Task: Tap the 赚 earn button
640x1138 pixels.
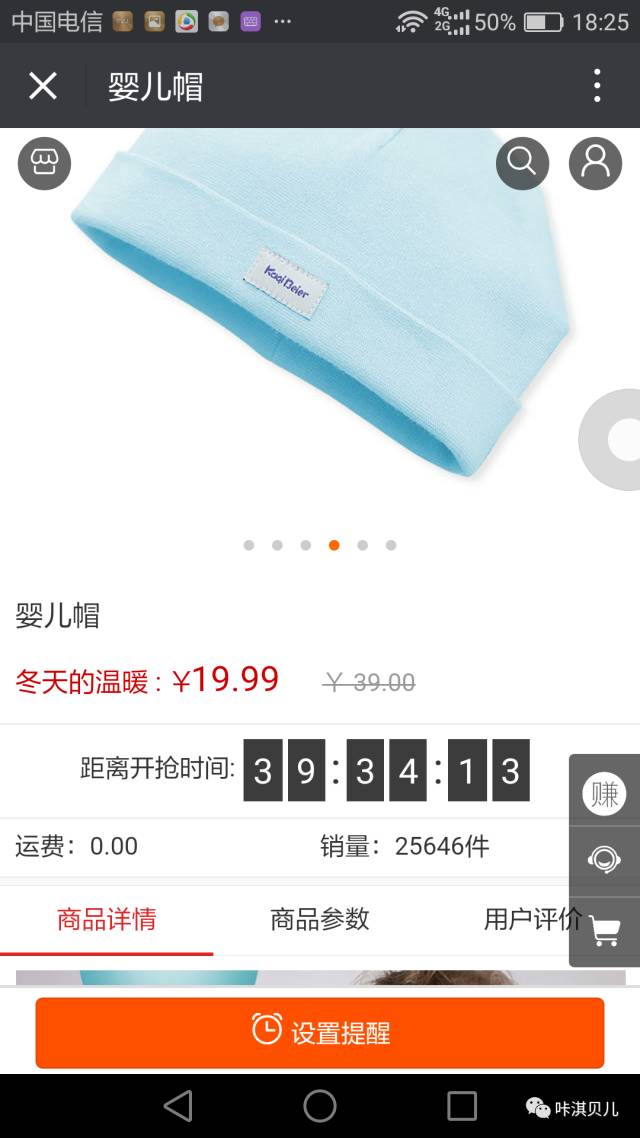Action: tap(604, 794)
